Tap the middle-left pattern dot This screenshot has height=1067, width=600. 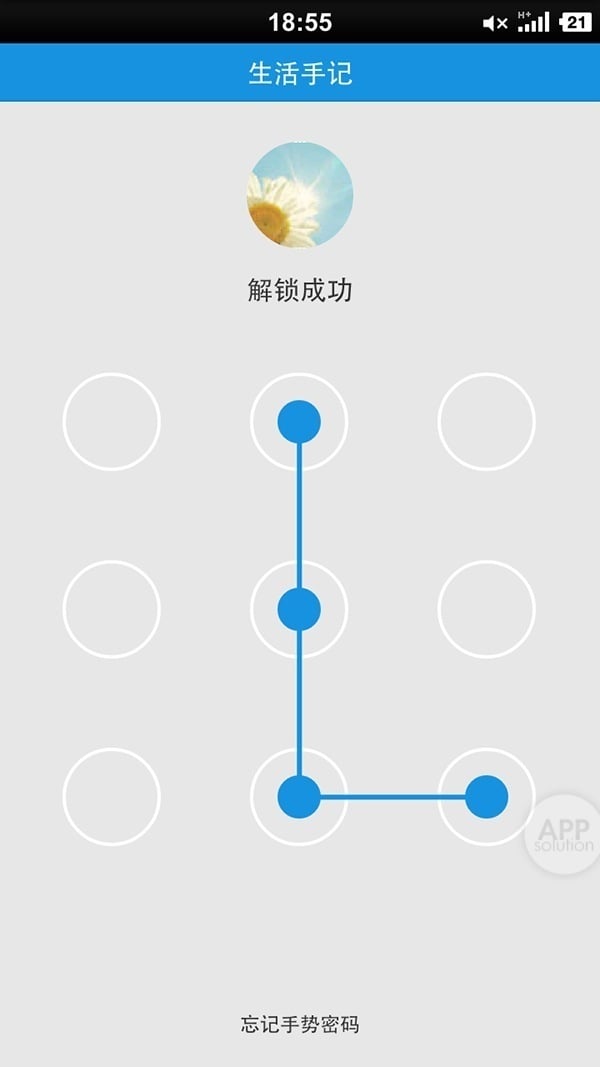point(111,609)
